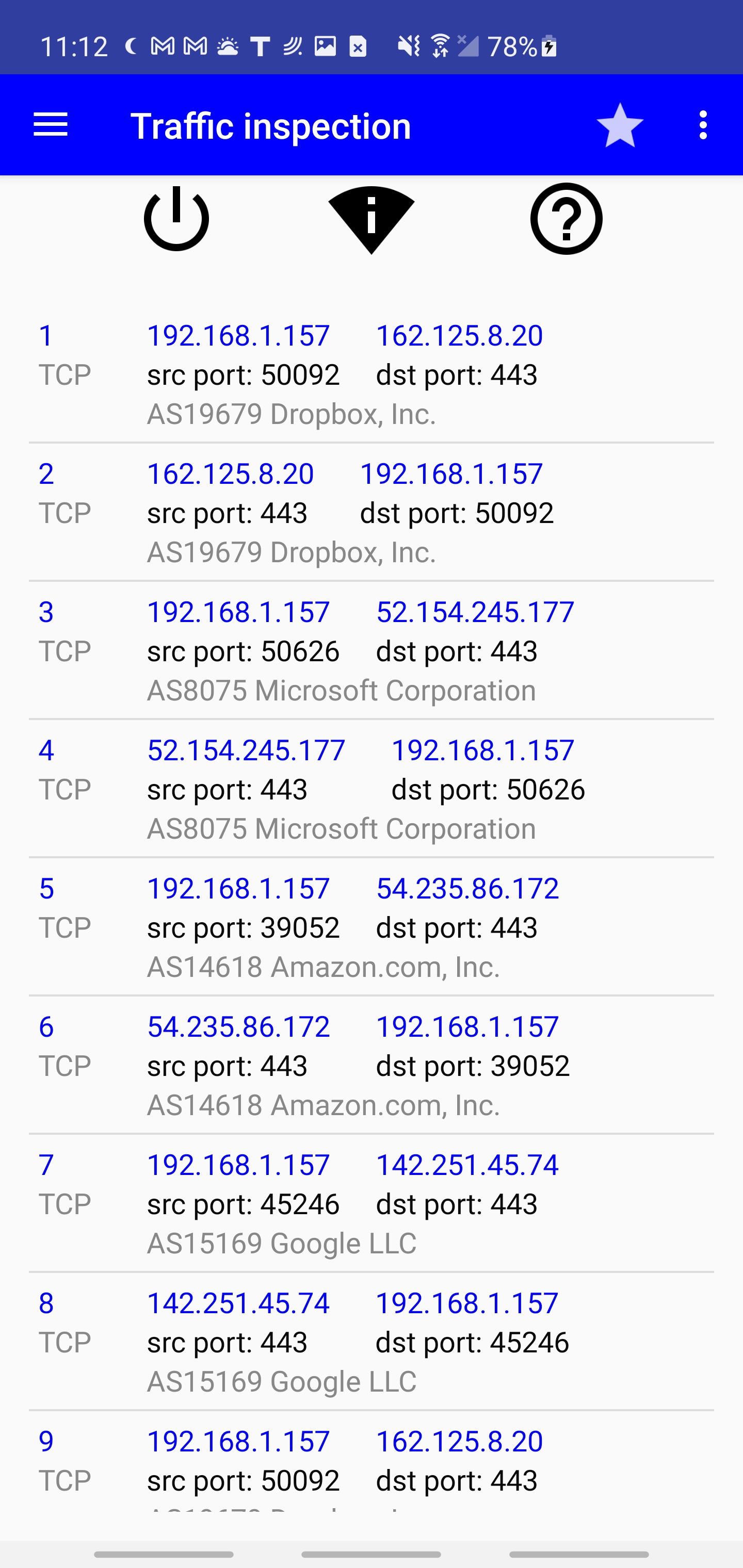
Task: Open packet 9 at the list bottom
Action: click(372, 1467)
